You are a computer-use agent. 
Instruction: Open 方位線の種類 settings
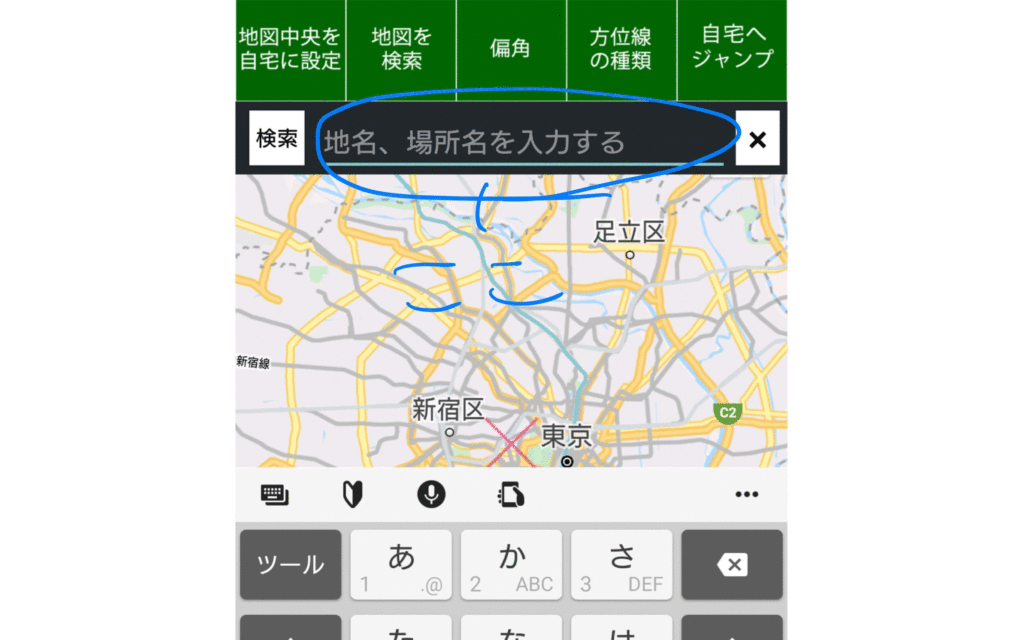point(620,49)
